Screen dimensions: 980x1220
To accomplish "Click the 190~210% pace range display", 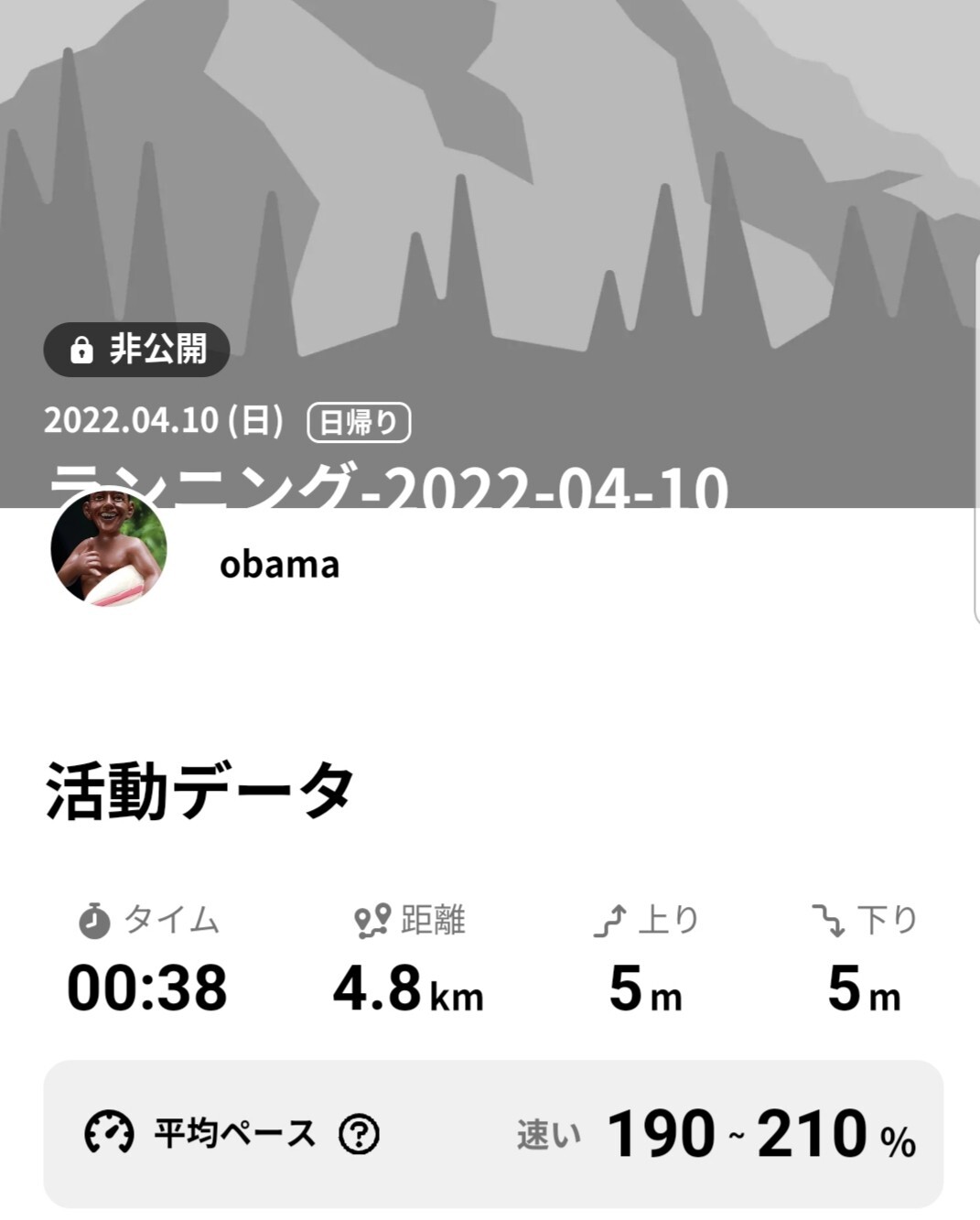I will [x=762, y=1134].
